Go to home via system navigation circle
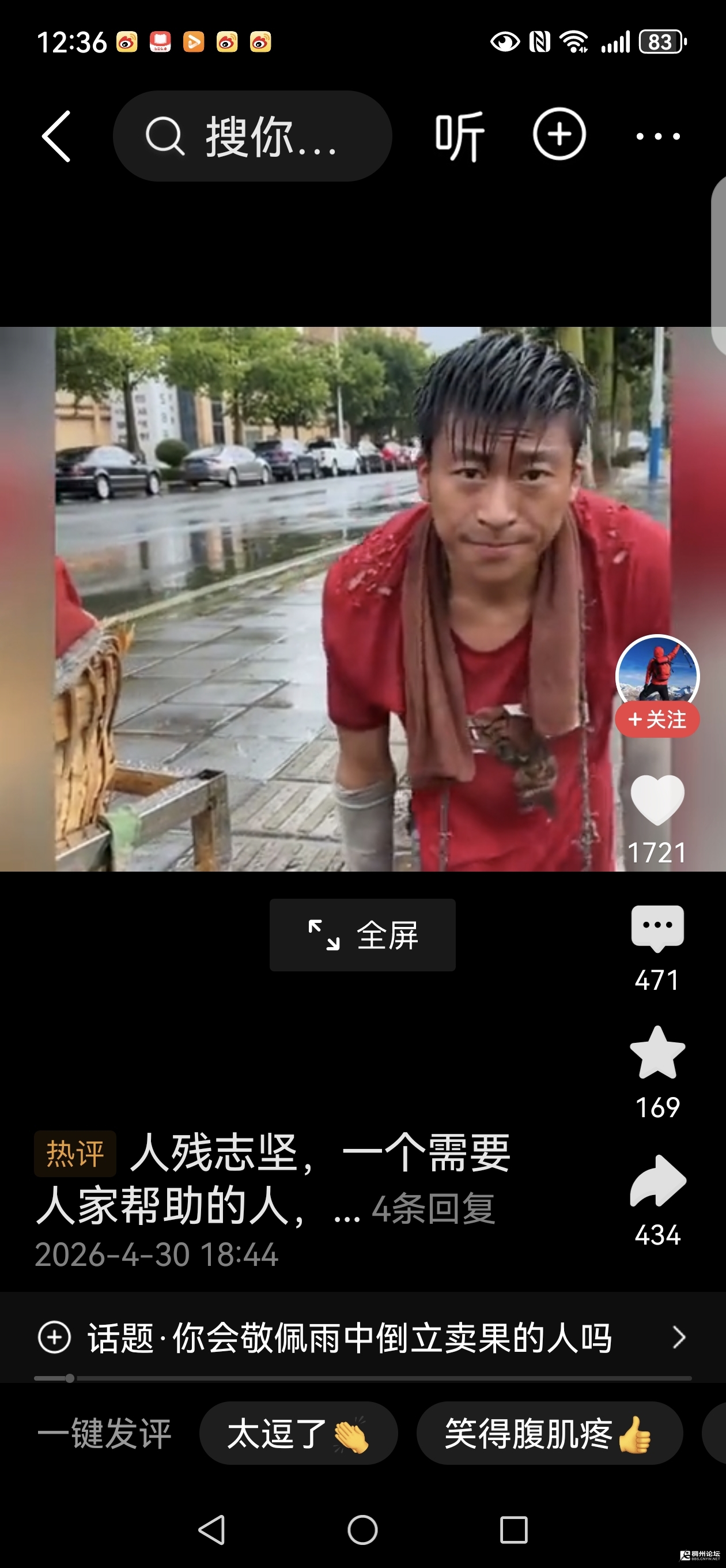This screenshot has height=1568, width=726. [362, 1529]
